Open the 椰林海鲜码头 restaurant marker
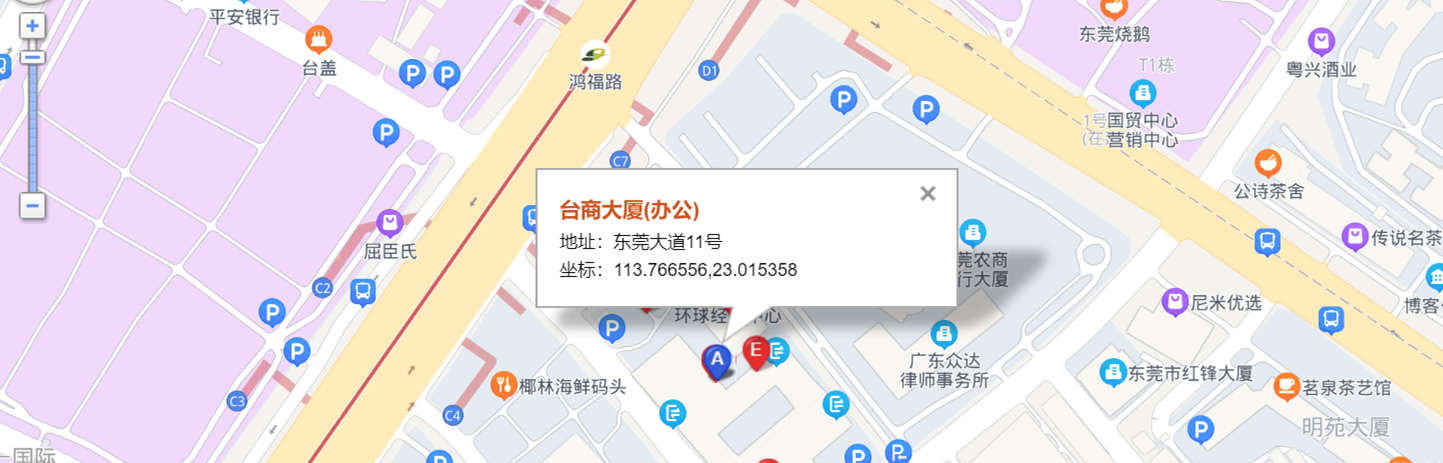The height and width of the screenshot is (463, 1443). click(x=504, y=384)
